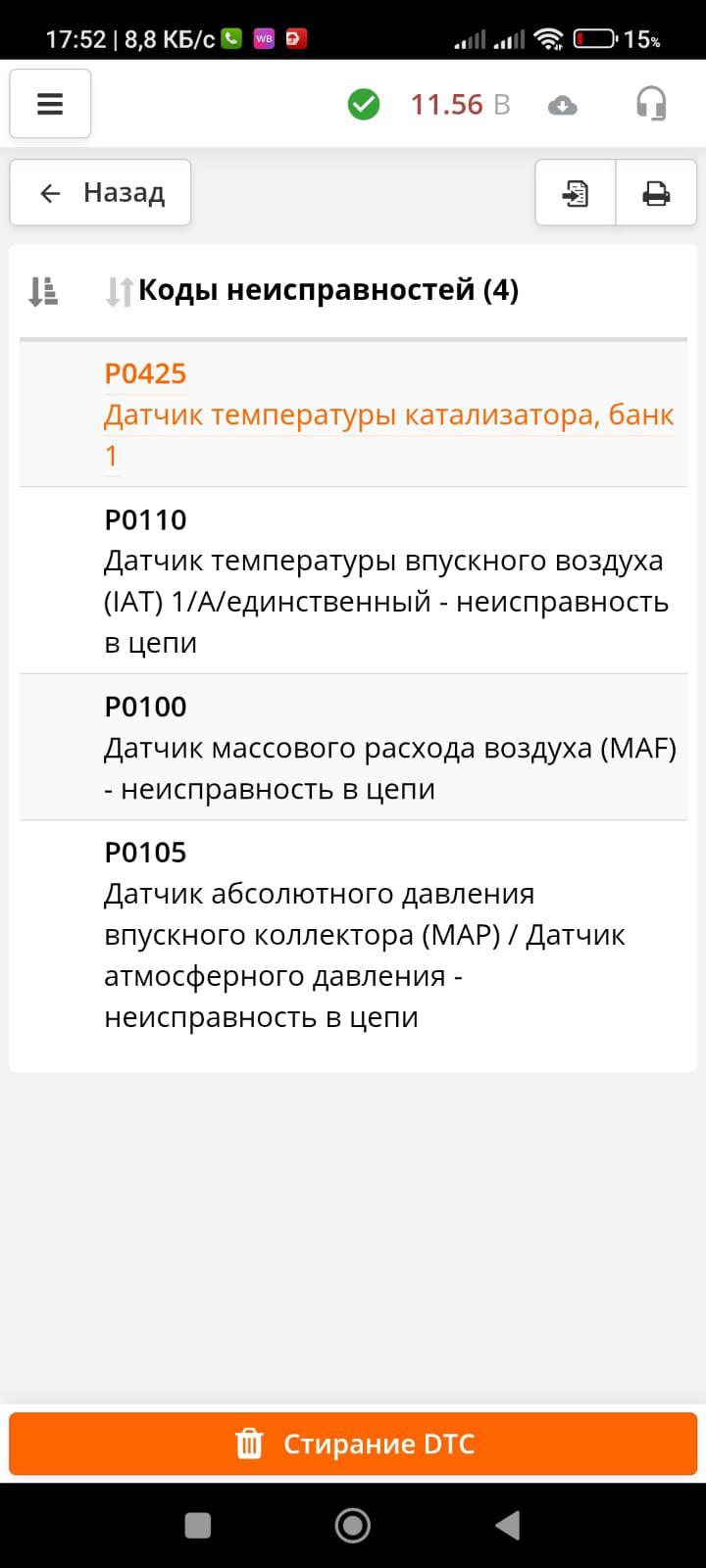Go back with the Назад button
Viewport: 706px width, 1568px height.
100,193
